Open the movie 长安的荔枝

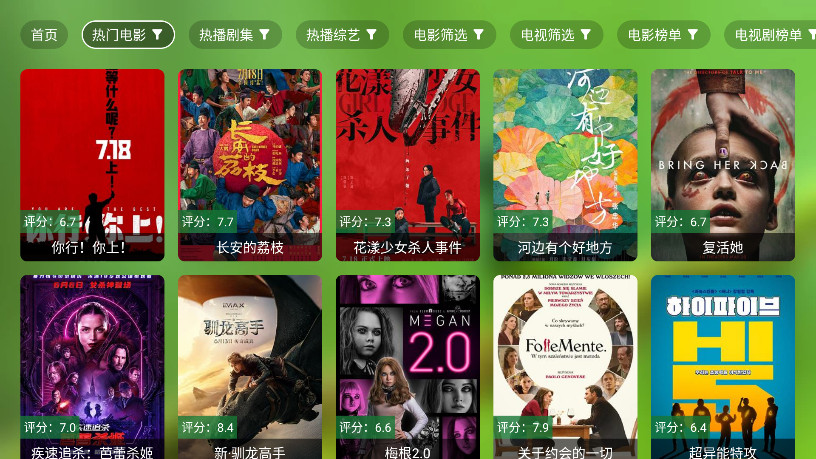(250, 165)
